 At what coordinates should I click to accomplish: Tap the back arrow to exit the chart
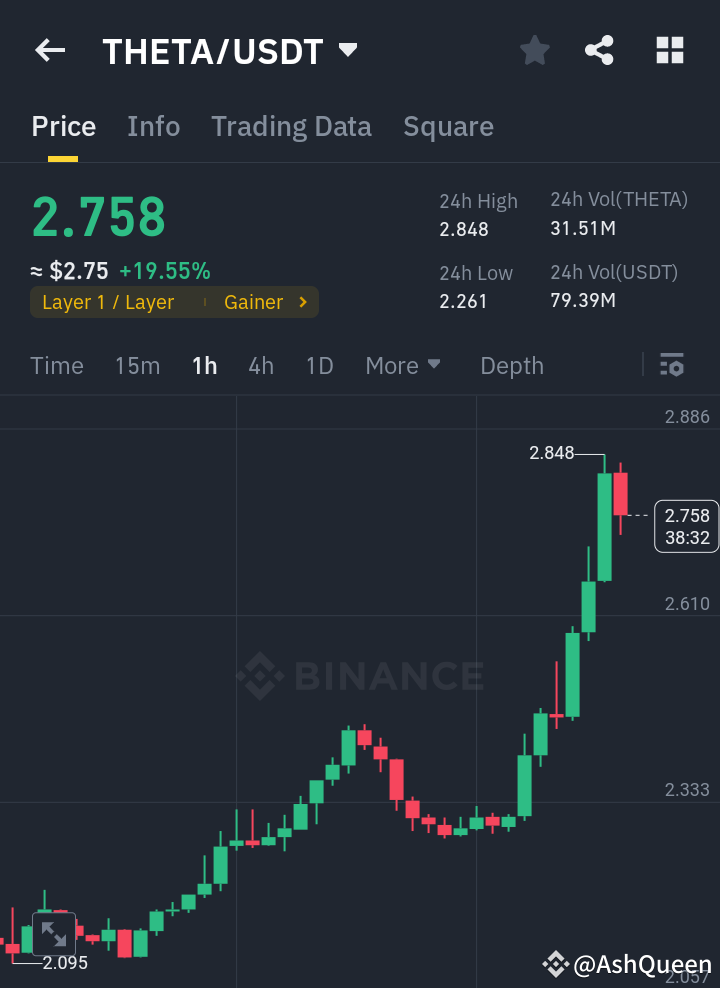coord(49,50)
